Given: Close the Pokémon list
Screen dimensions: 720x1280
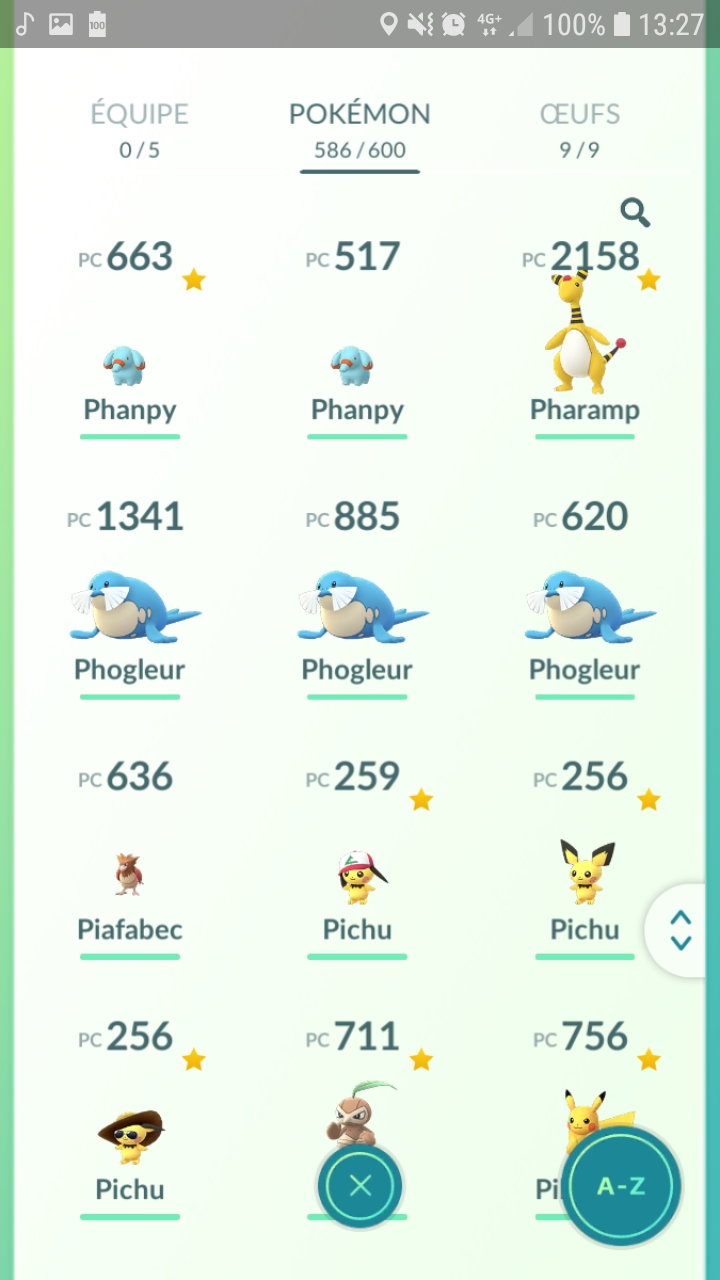Looking at the screenshot, I should [x=360, y=1186].
